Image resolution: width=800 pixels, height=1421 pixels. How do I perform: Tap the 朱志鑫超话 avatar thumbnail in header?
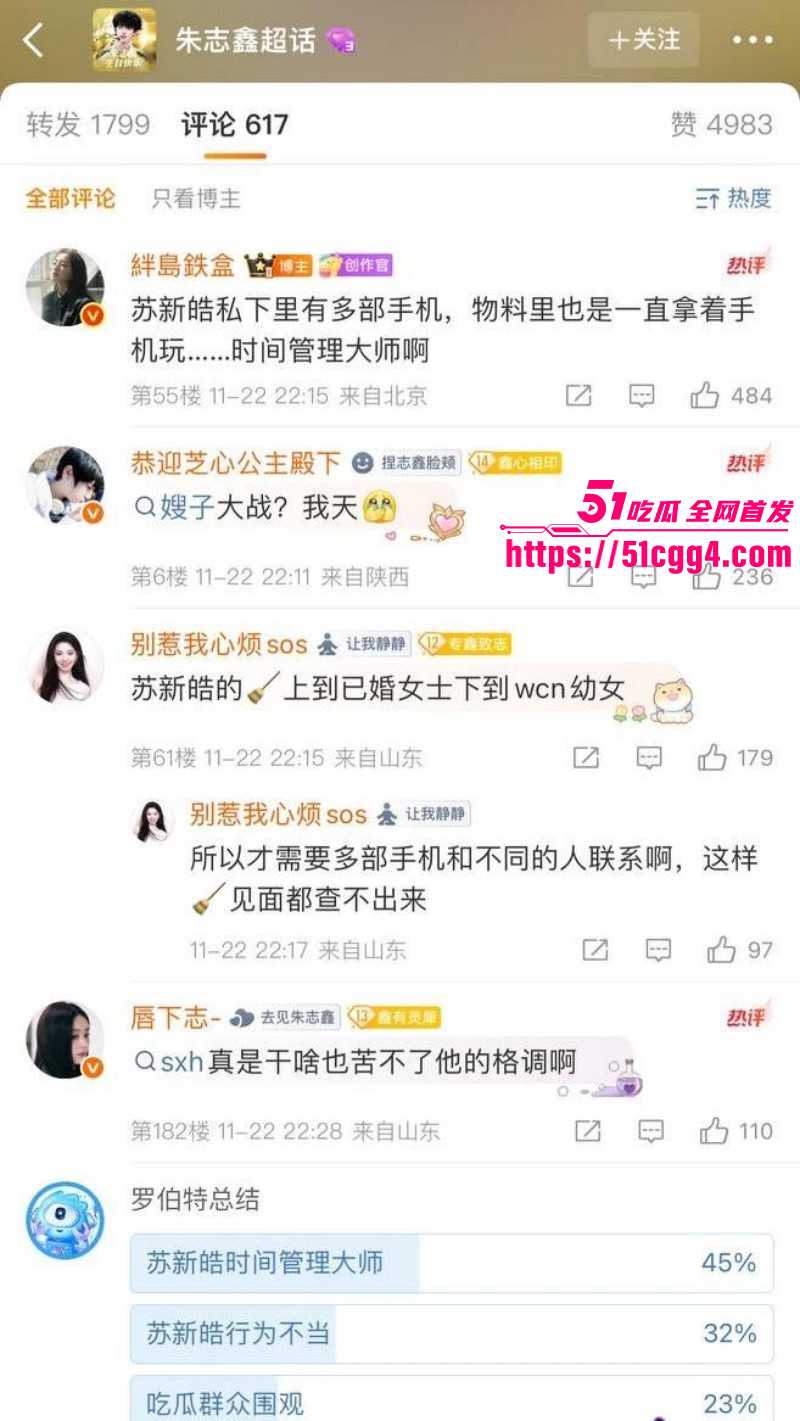coord(122,38)
